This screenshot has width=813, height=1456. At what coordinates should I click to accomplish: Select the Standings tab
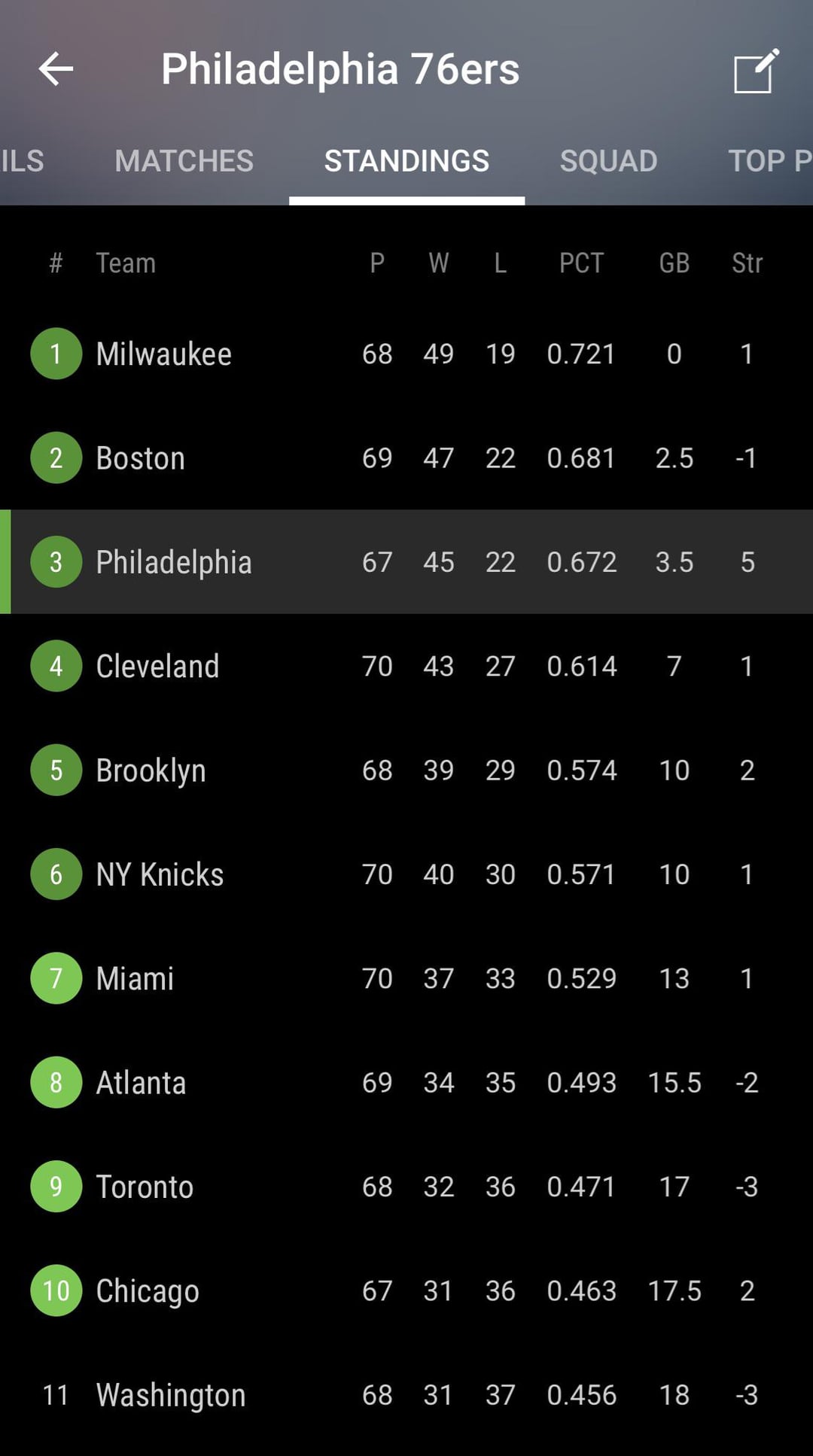[406, 160]
